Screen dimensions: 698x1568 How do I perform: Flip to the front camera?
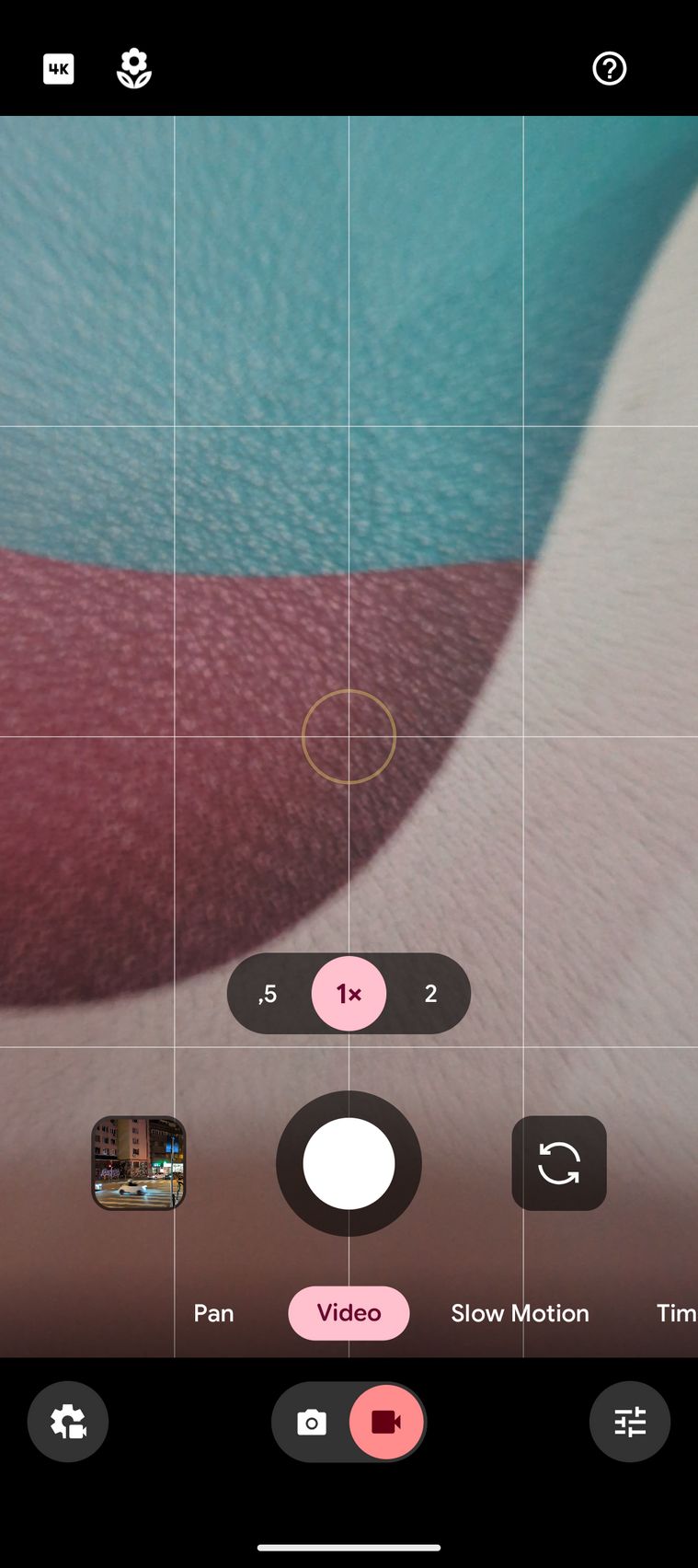[558, 1163]
